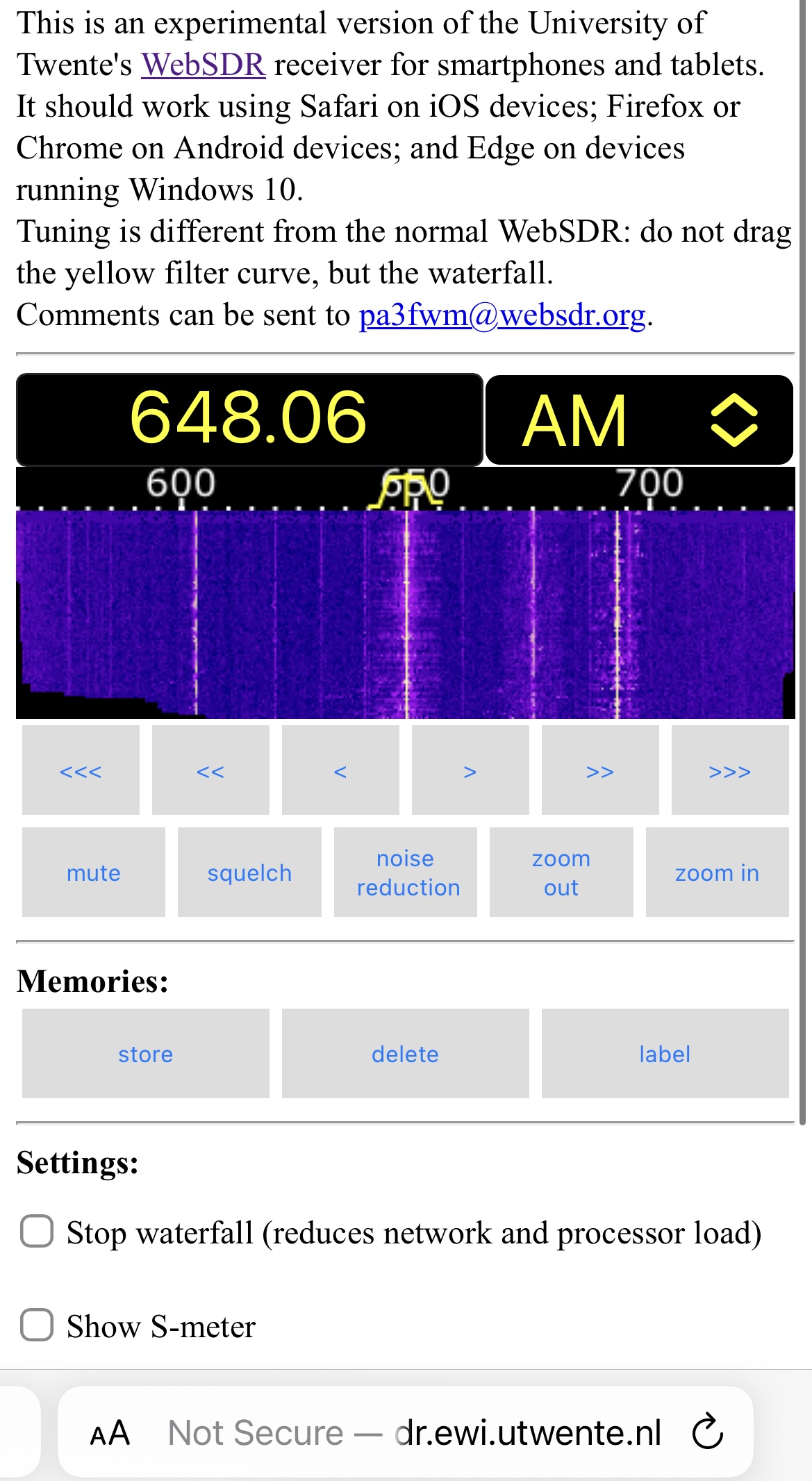Open the WebSDR link
Screen dimensions: 812x1481
point(203,65)
